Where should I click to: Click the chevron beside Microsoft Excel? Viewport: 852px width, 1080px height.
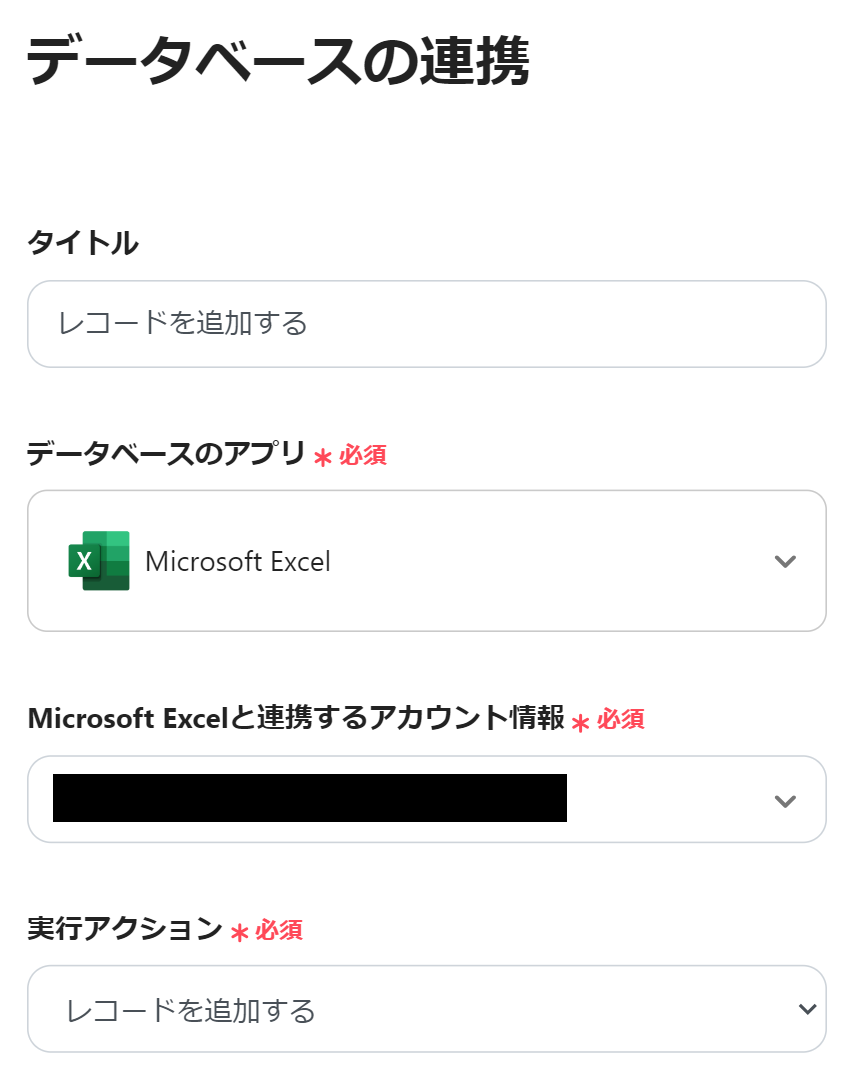[786, 561]
